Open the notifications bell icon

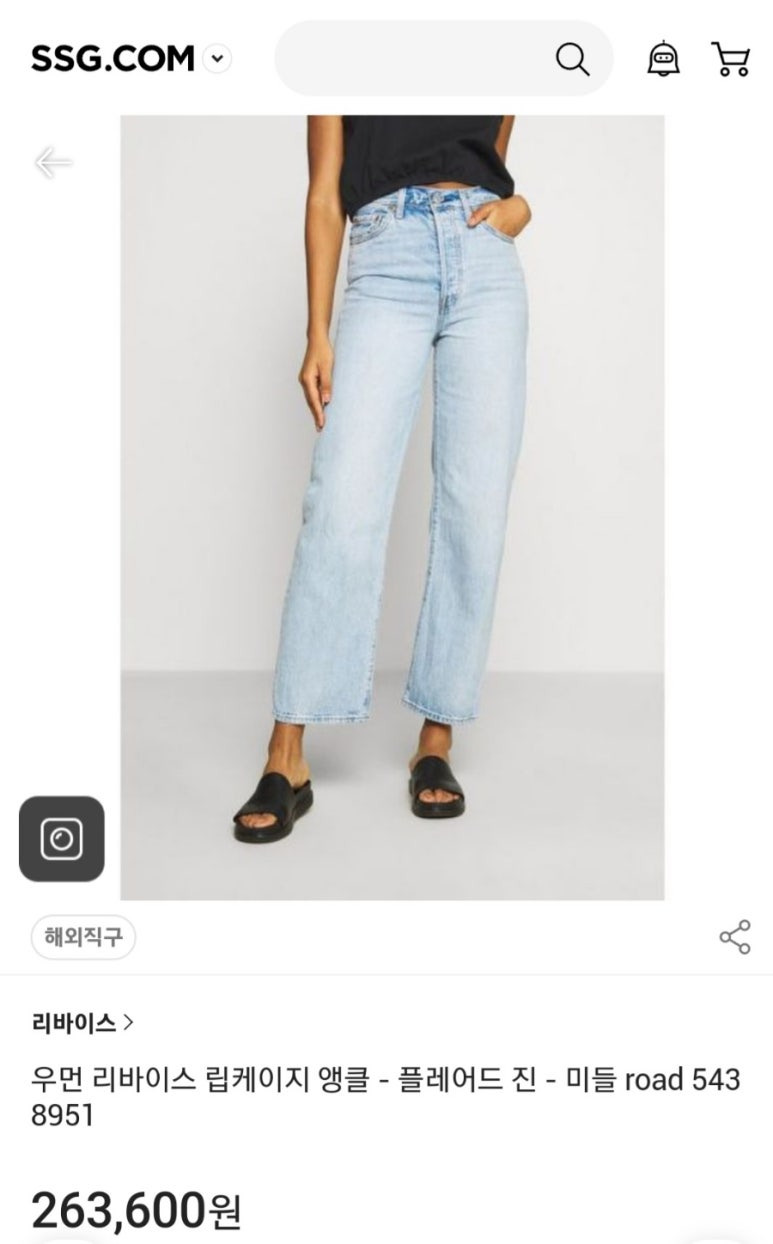tap(664, 59)
